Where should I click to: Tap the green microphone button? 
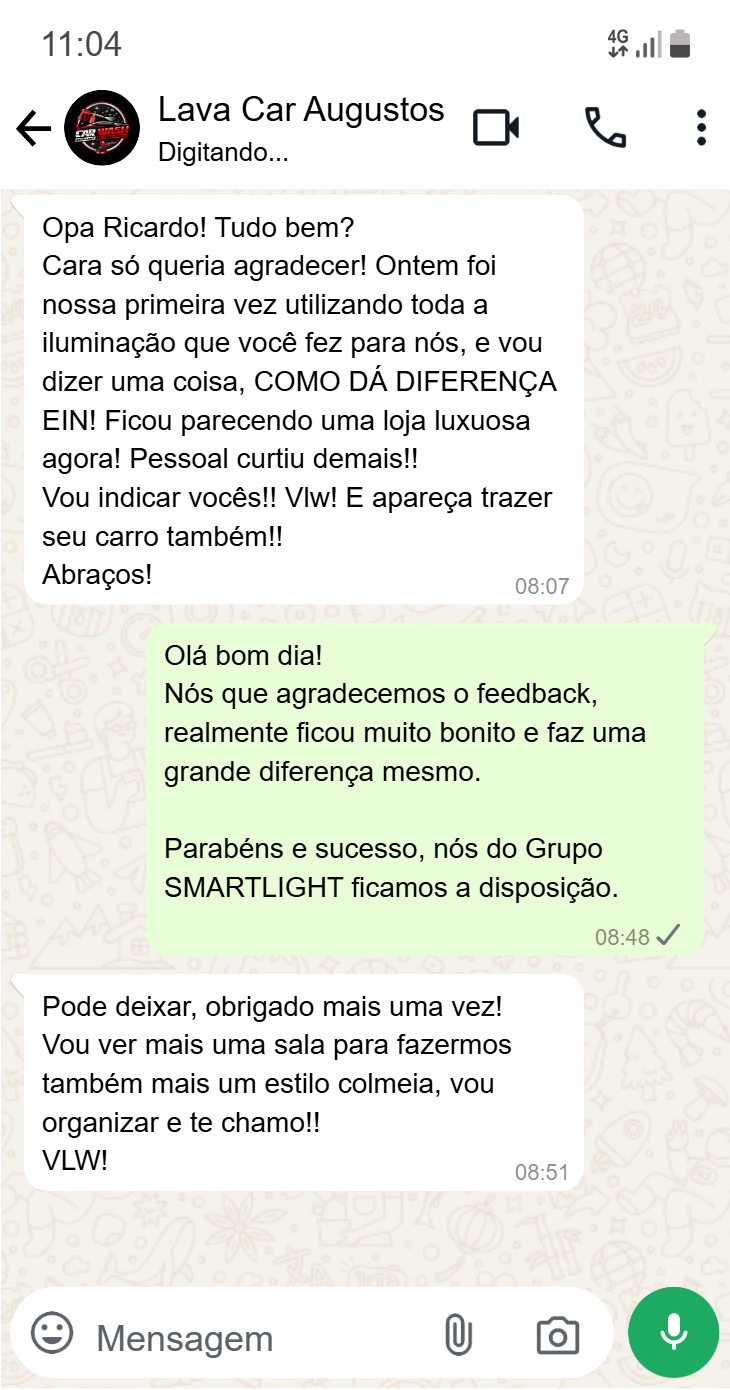point(673,1332)
